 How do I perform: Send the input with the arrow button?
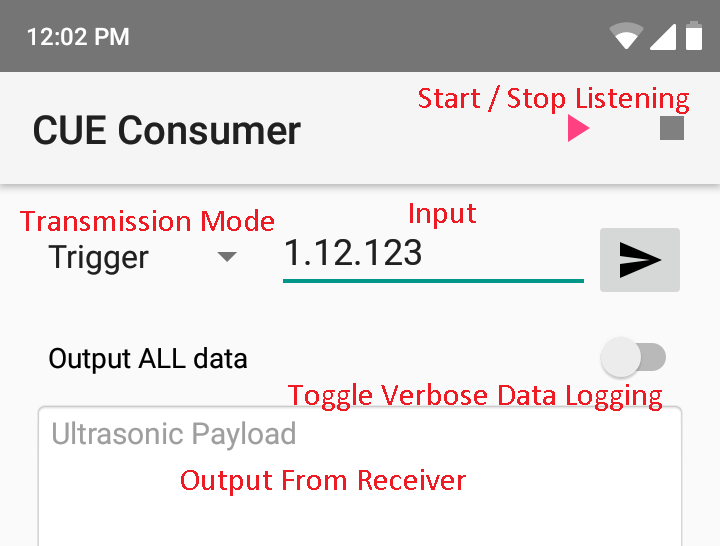click(639, 260)
